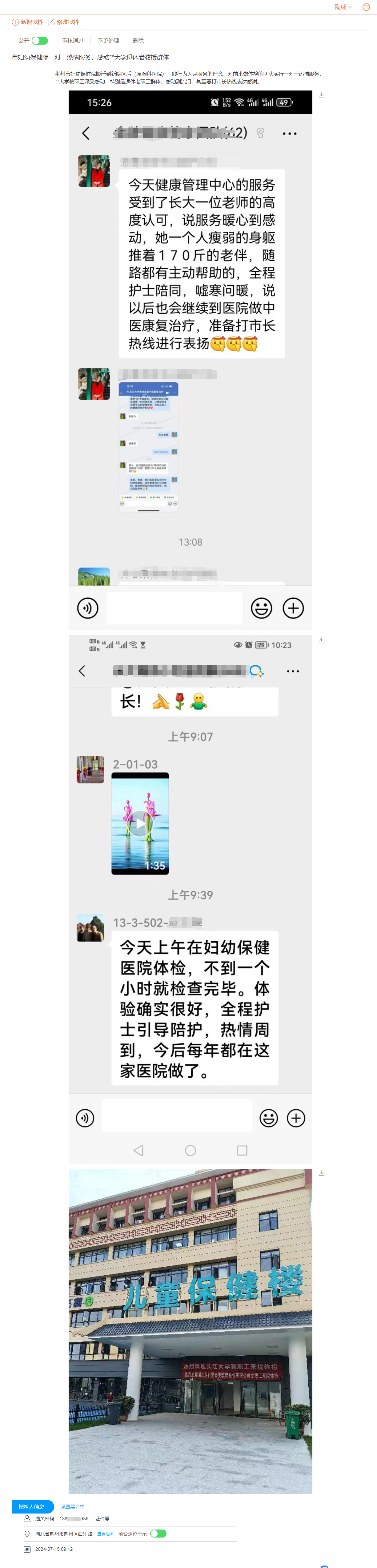Click 新增报料 to add a report
The width and height of the screenshot is (377, 1568).
27,22
